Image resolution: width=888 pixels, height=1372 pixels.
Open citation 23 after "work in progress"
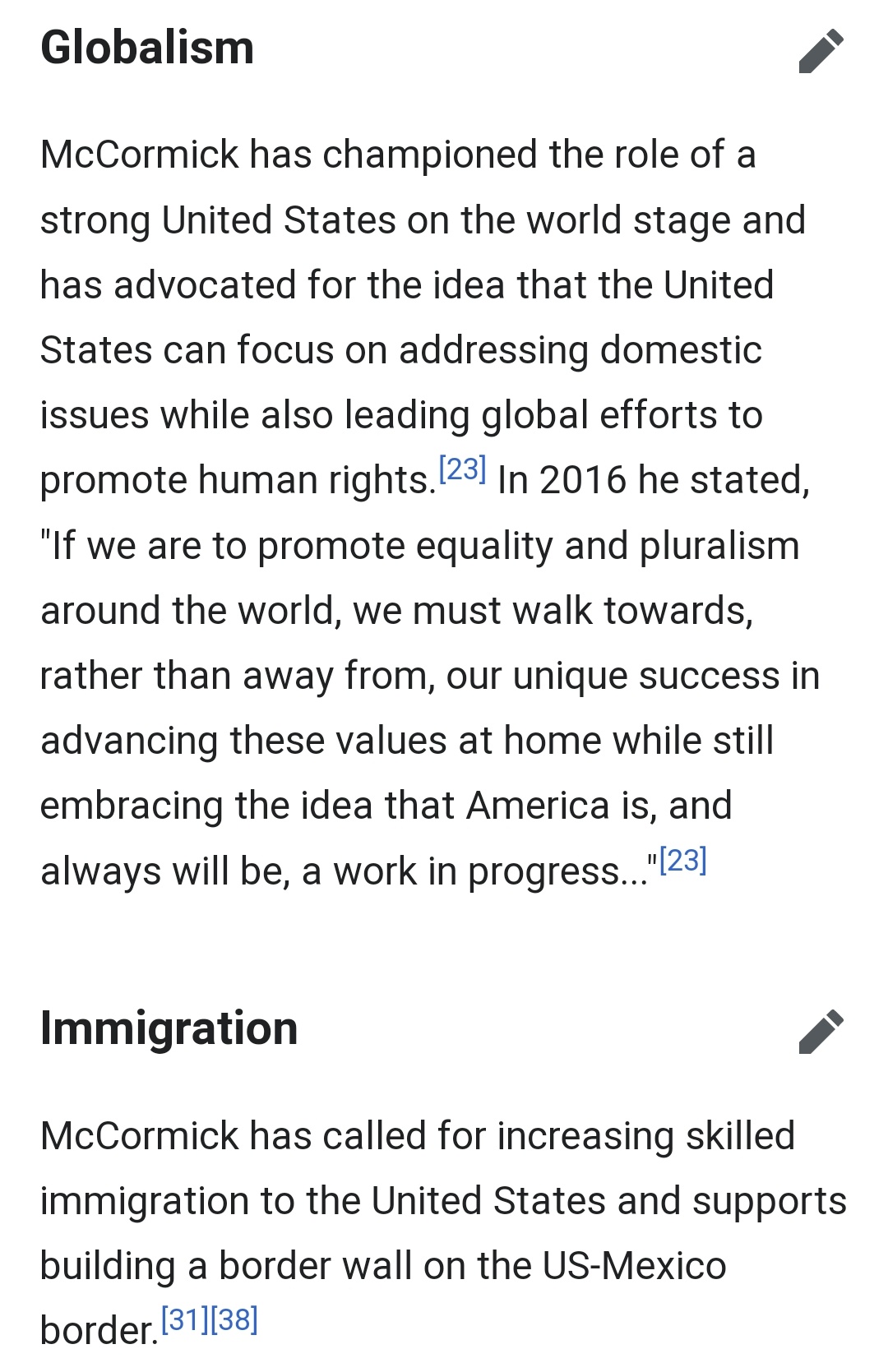pos(683,861)
